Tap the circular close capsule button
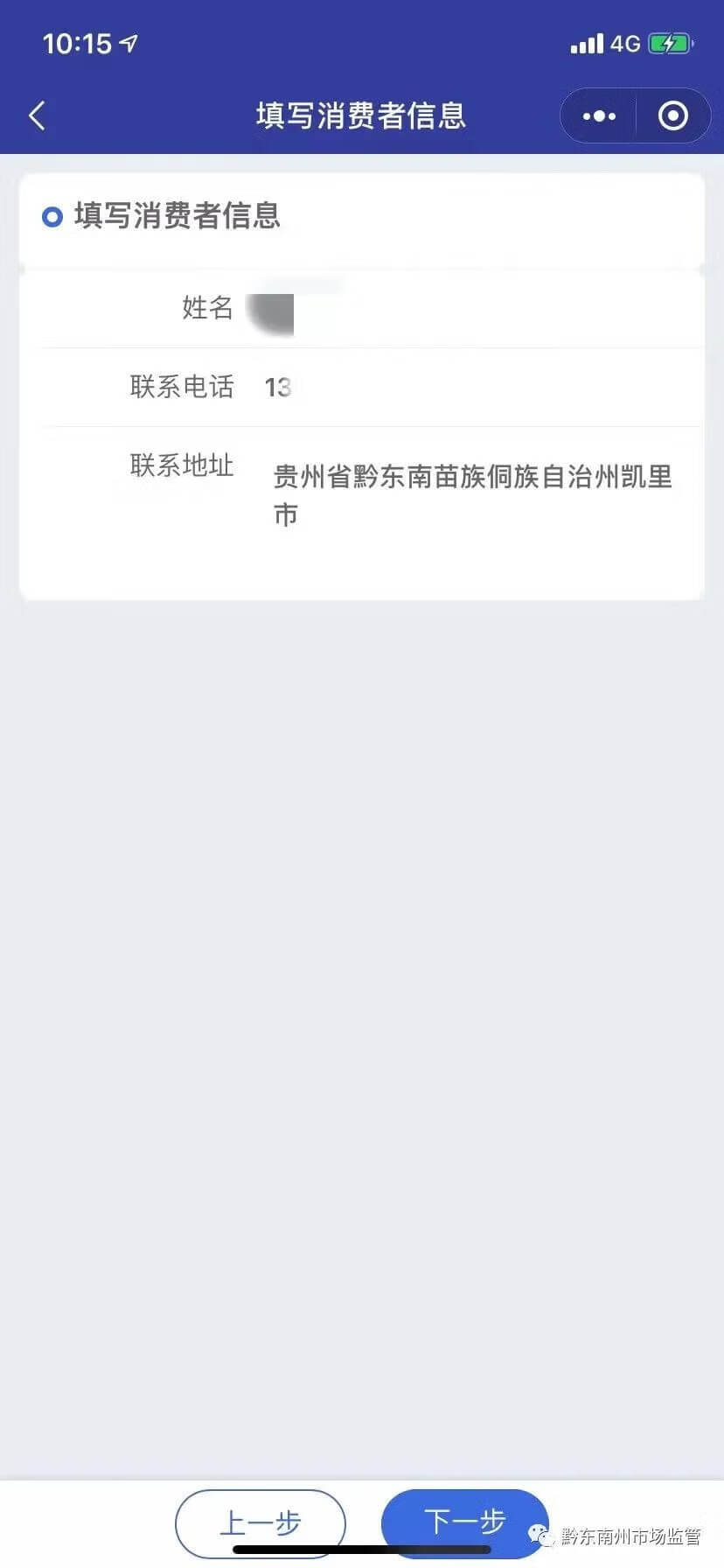The image size is (724, 1568). click(x=673, y=115)
